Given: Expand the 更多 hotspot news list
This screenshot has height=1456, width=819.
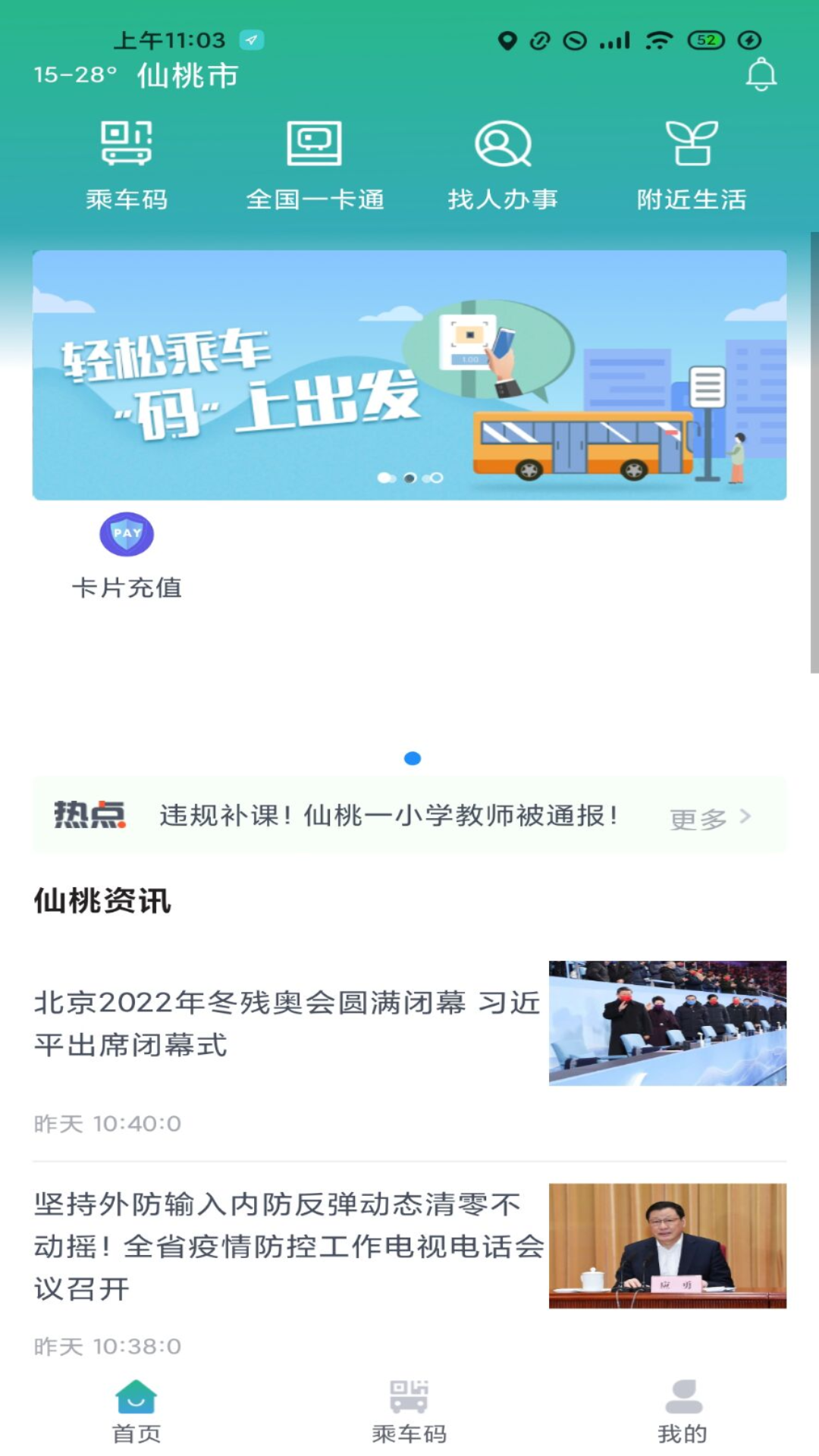Looking at the screenshot, I should [x=697, y=817].
